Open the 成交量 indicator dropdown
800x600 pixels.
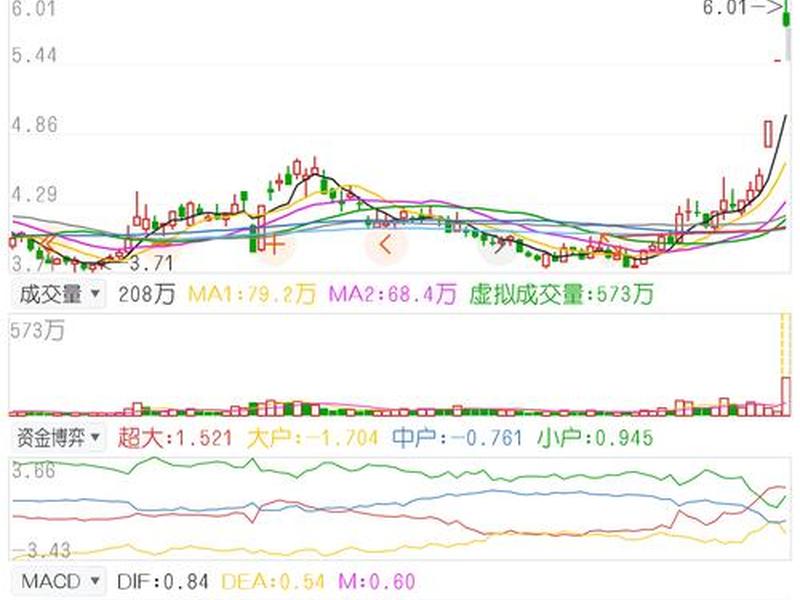58,294
